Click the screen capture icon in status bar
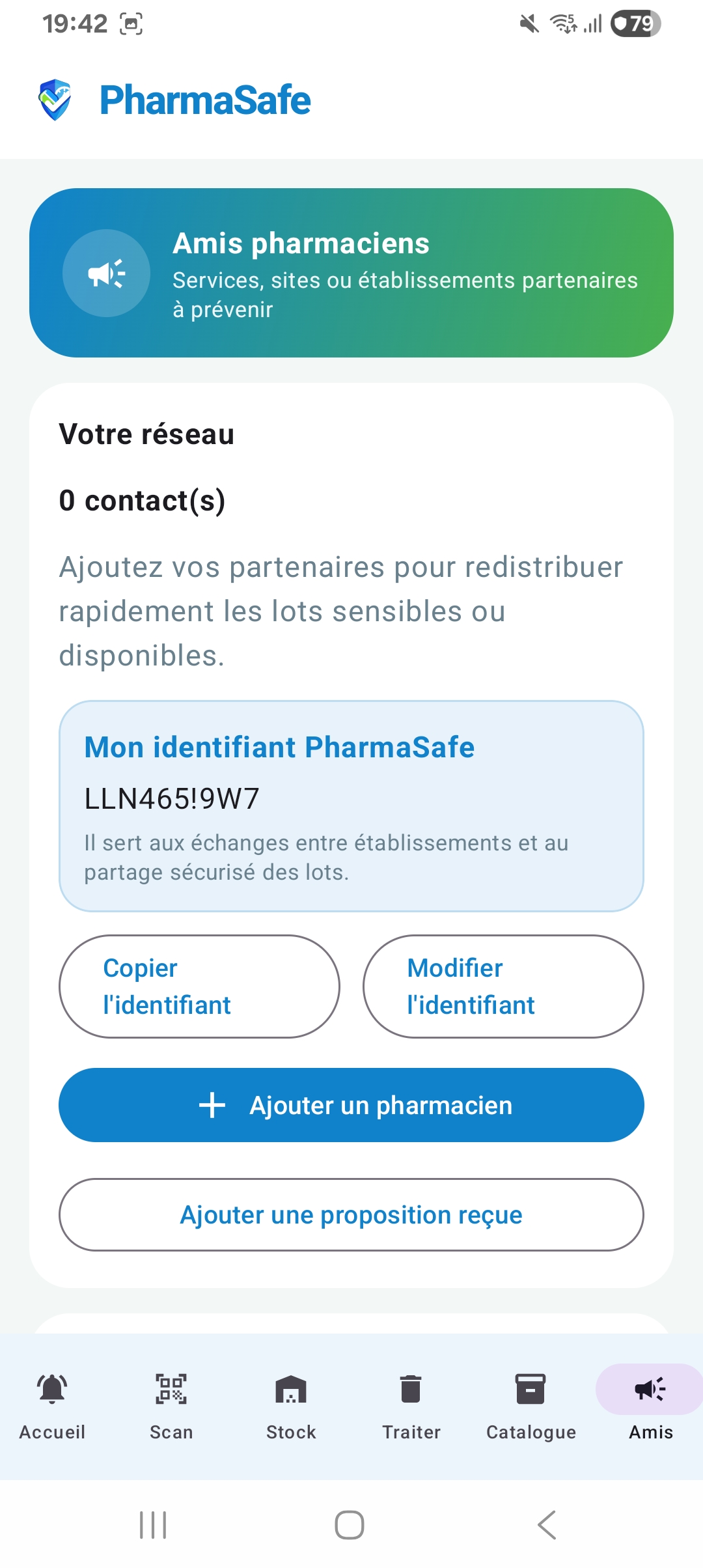The height and width of the screenshot is (1568, 703). (131, 23)
